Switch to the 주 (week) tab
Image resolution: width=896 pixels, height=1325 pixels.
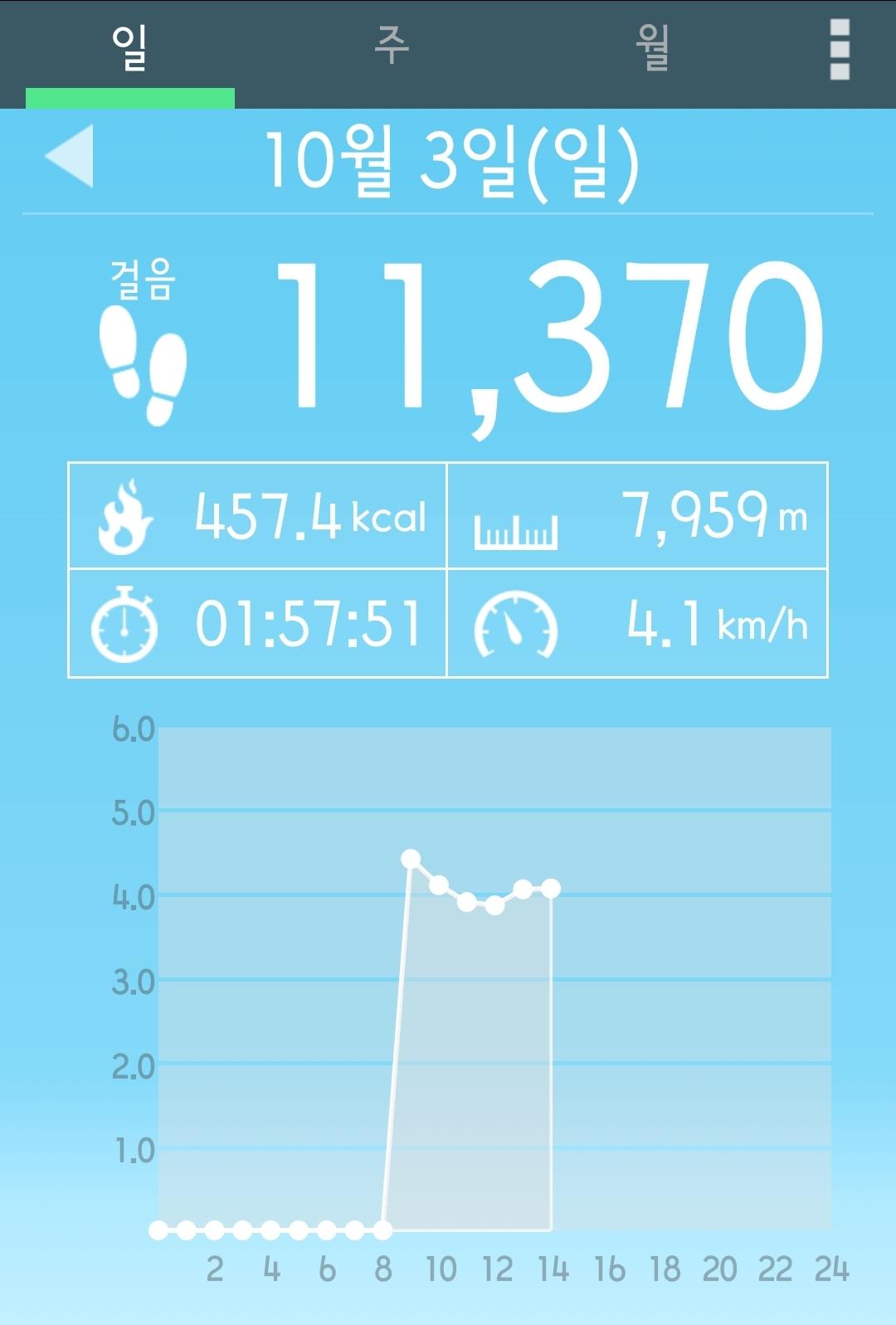392,48
